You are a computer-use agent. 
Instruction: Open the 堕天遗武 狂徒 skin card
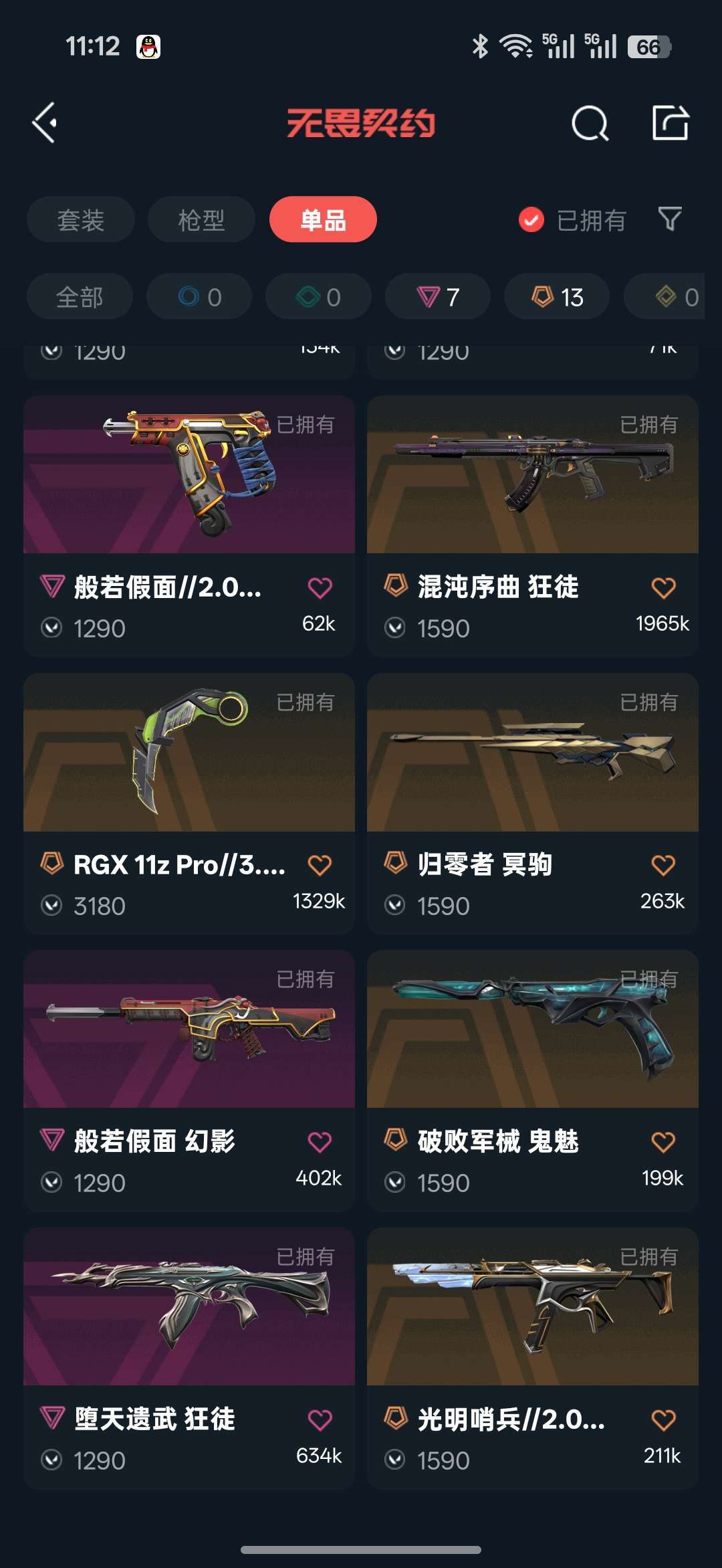tap(189, 1358)
